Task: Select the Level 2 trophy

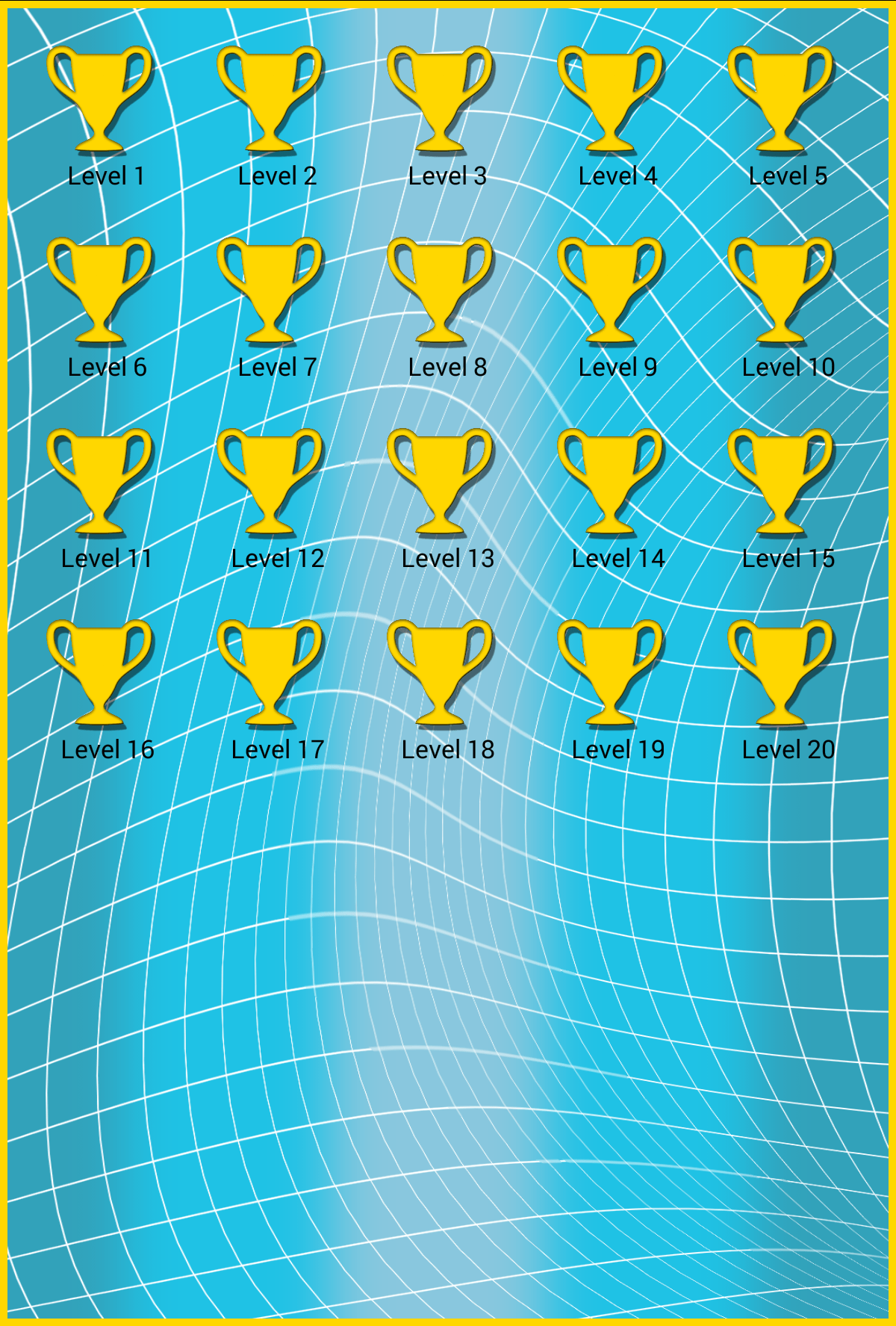Action: tap(270, 101)
